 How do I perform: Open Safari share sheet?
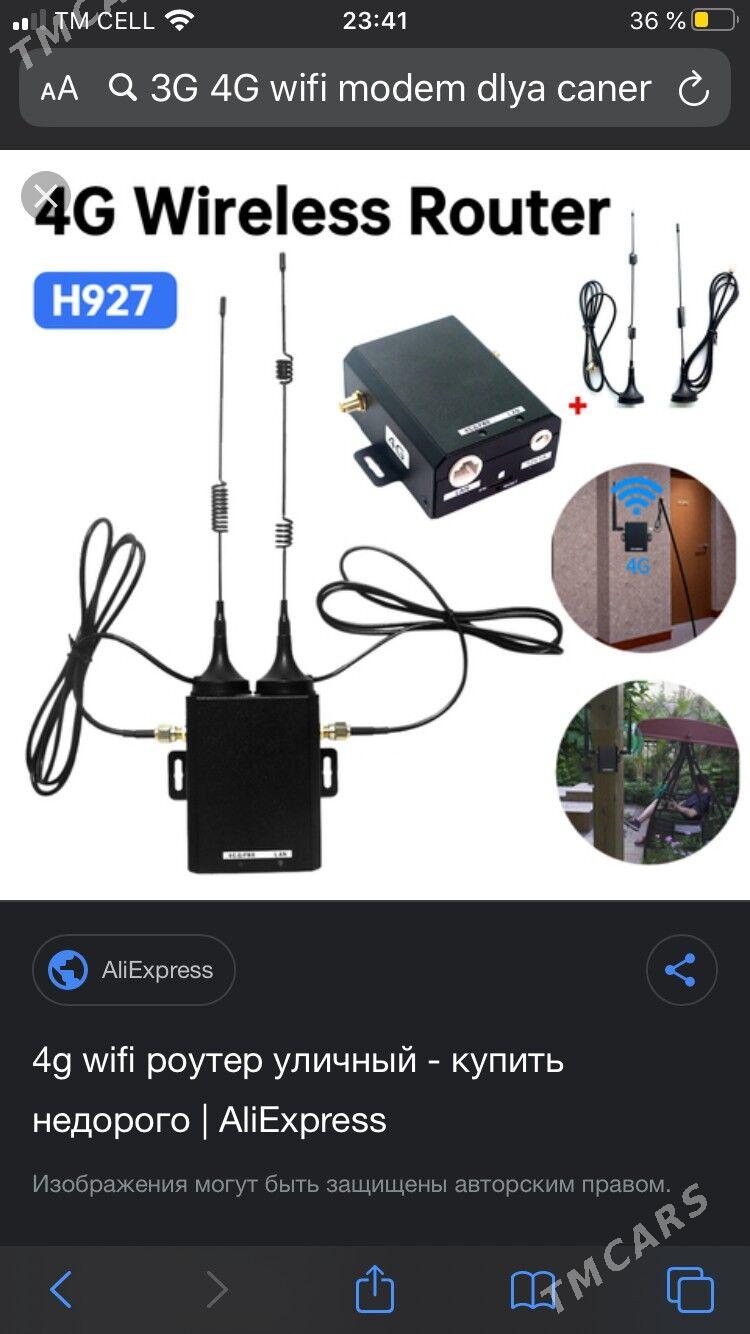point(375,1288)
